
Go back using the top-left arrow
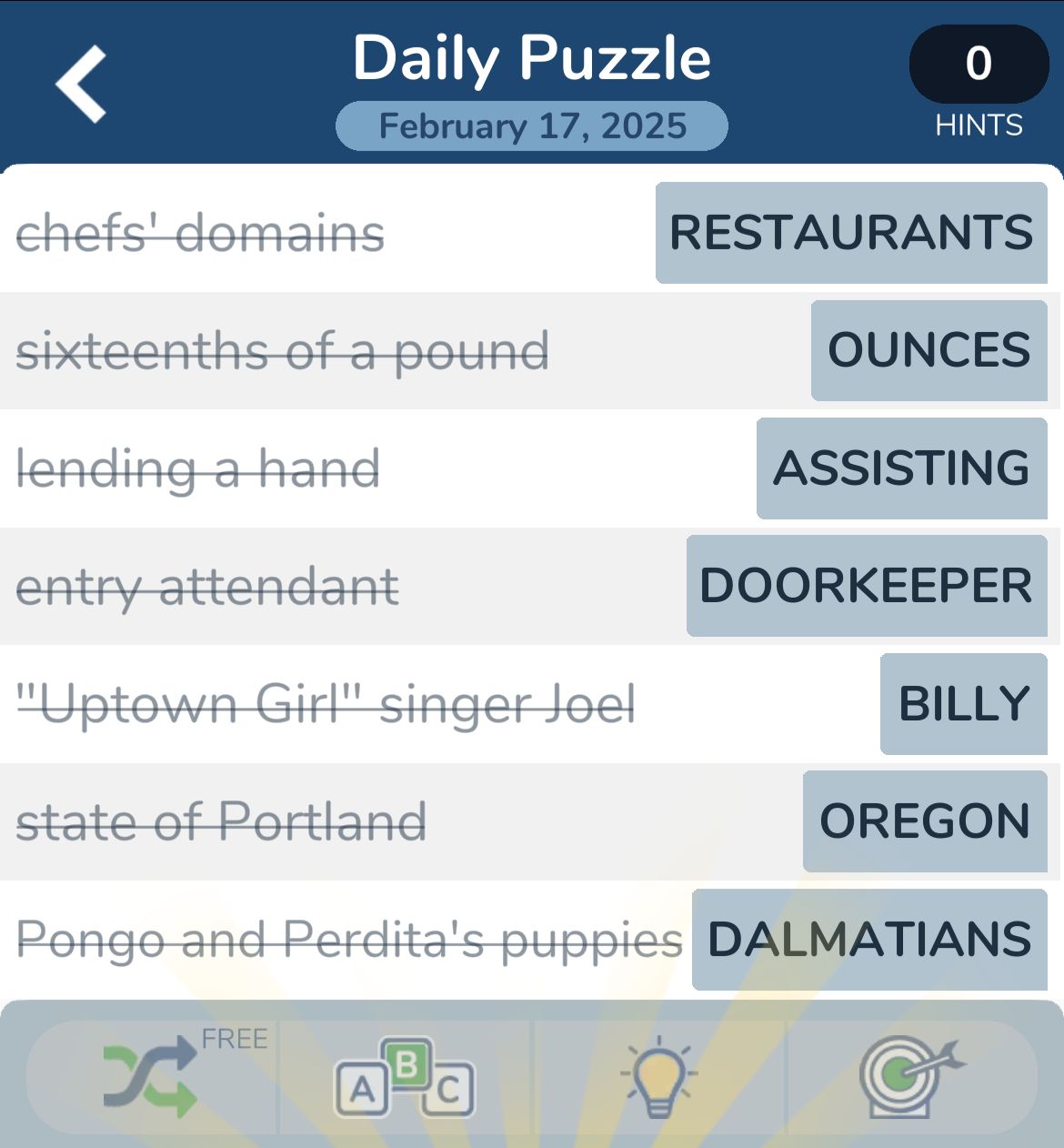[81, 84]
